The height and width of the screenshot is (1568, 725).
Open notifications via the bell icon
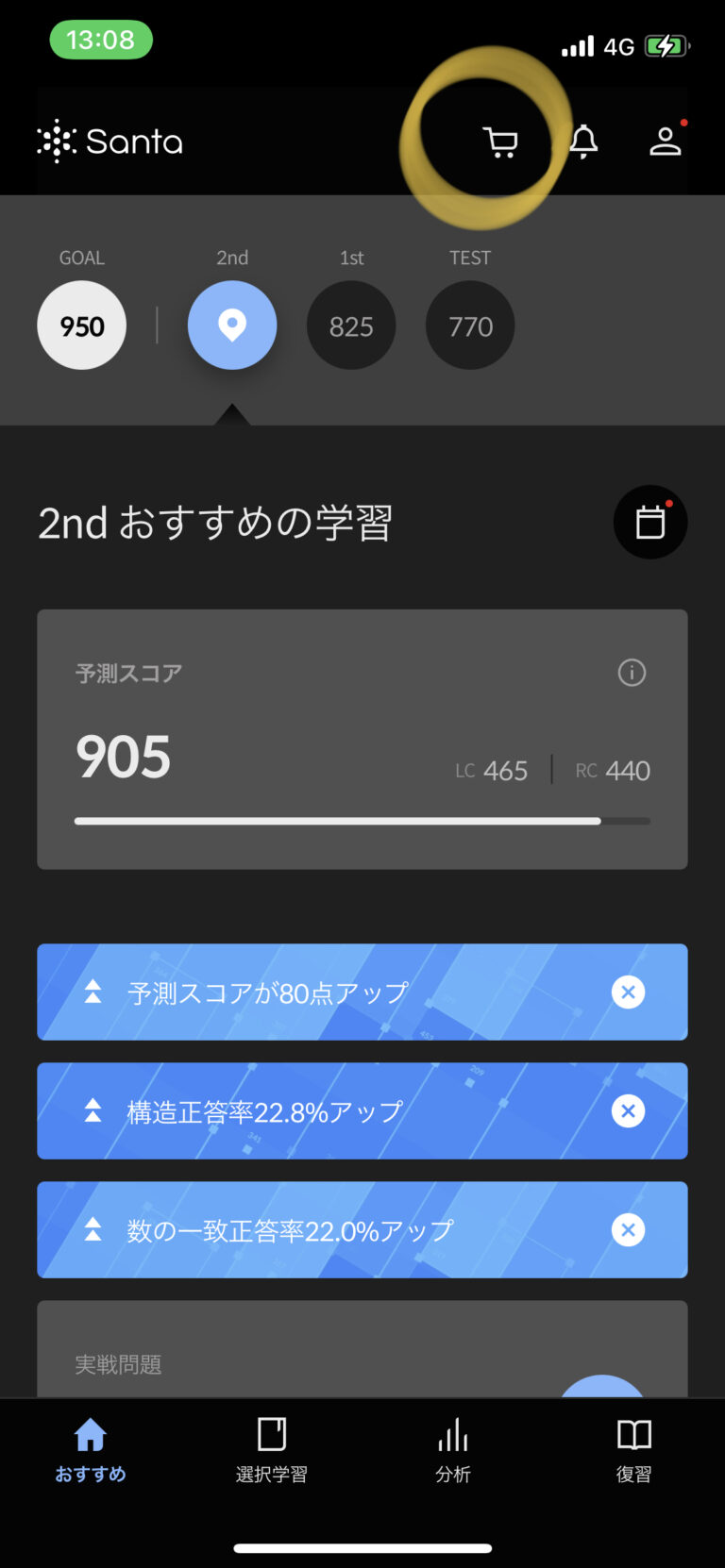[582, 142]
